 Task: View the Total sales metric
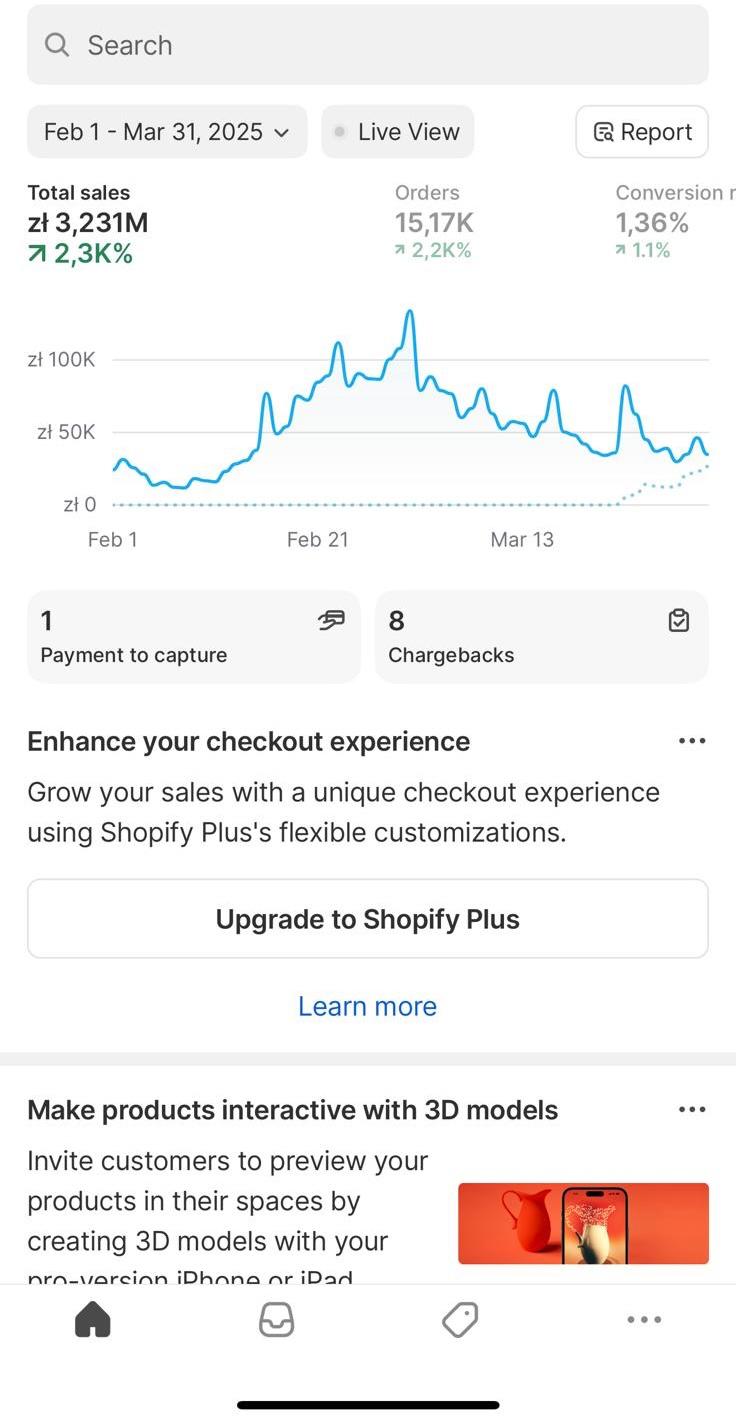pos(88,222)
